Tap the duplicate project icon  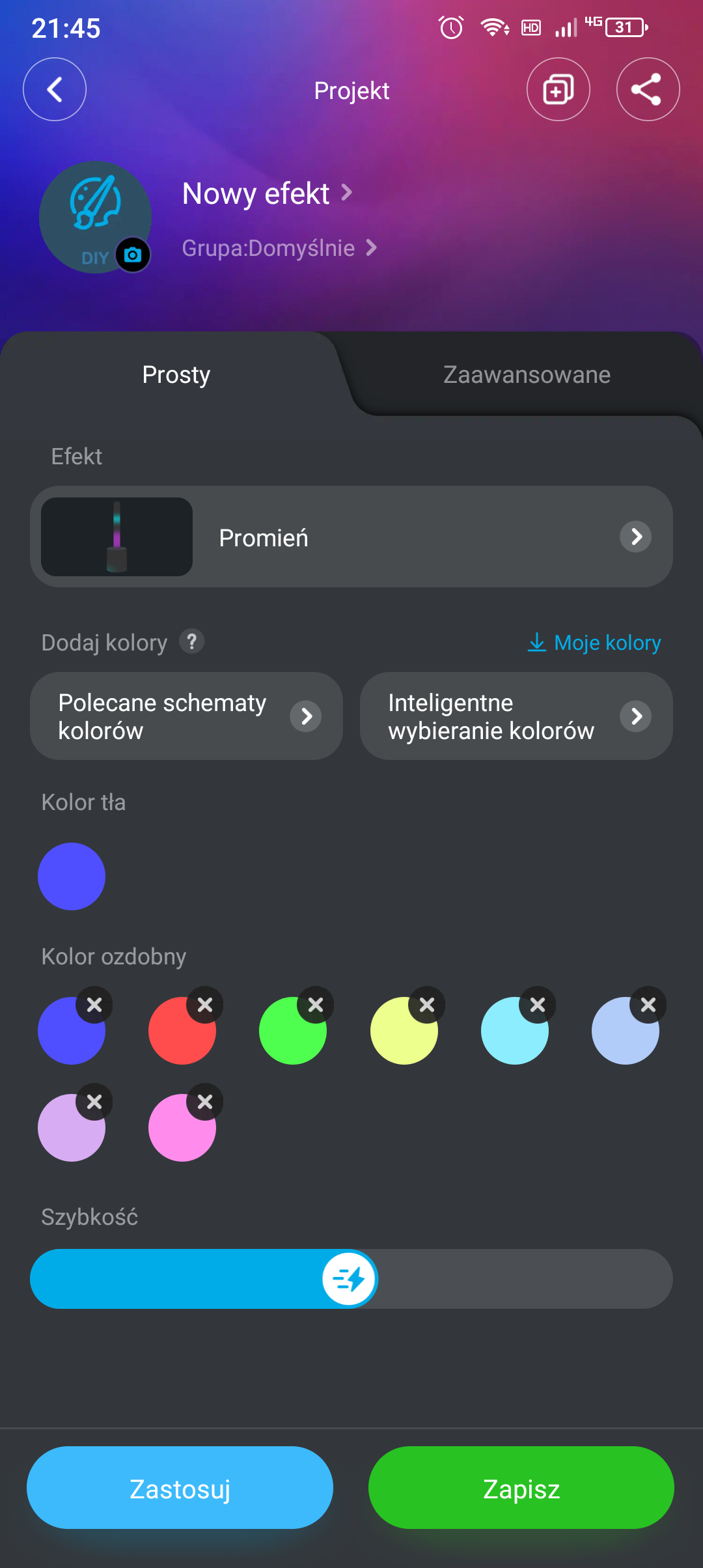(558, 89)
